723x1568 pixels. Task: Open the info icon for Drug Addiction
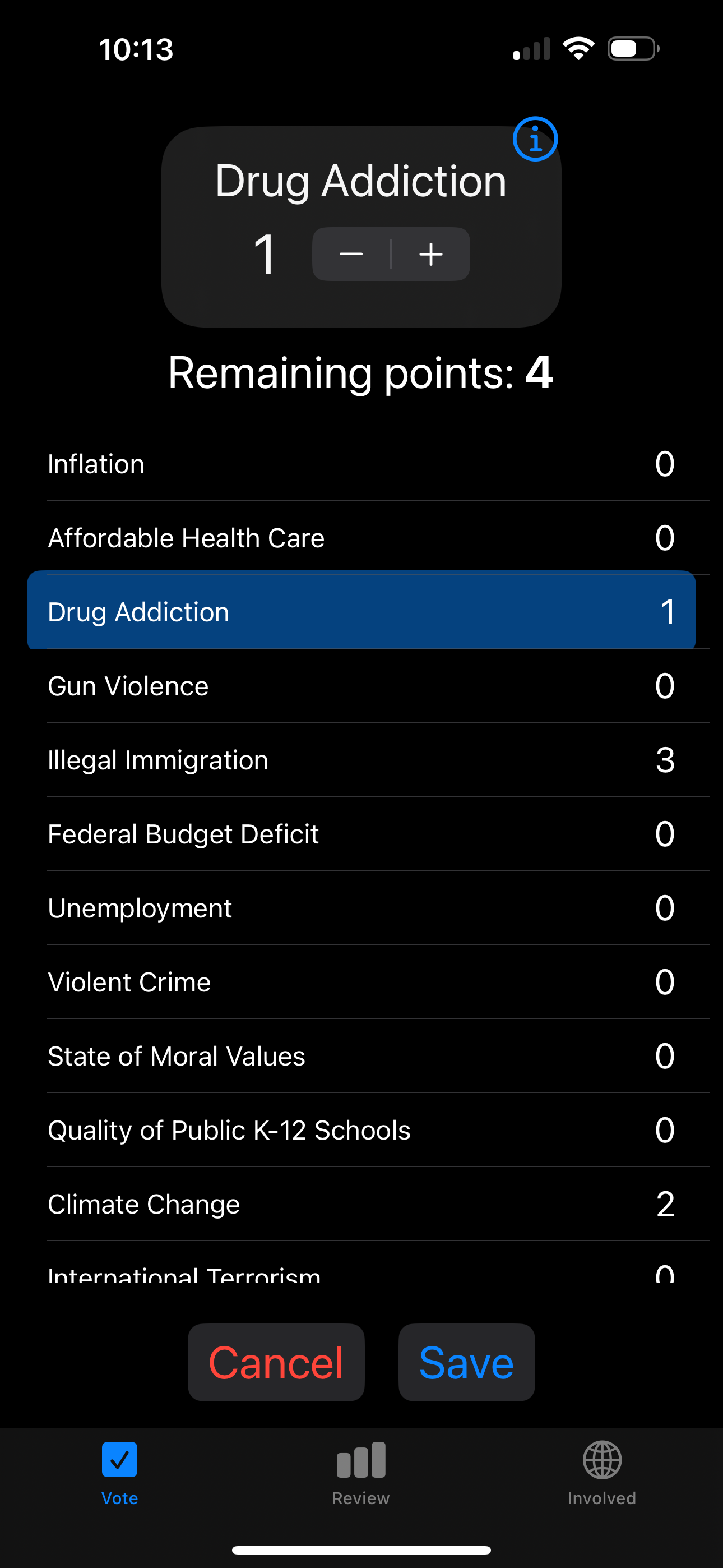[x=535, y=140]
